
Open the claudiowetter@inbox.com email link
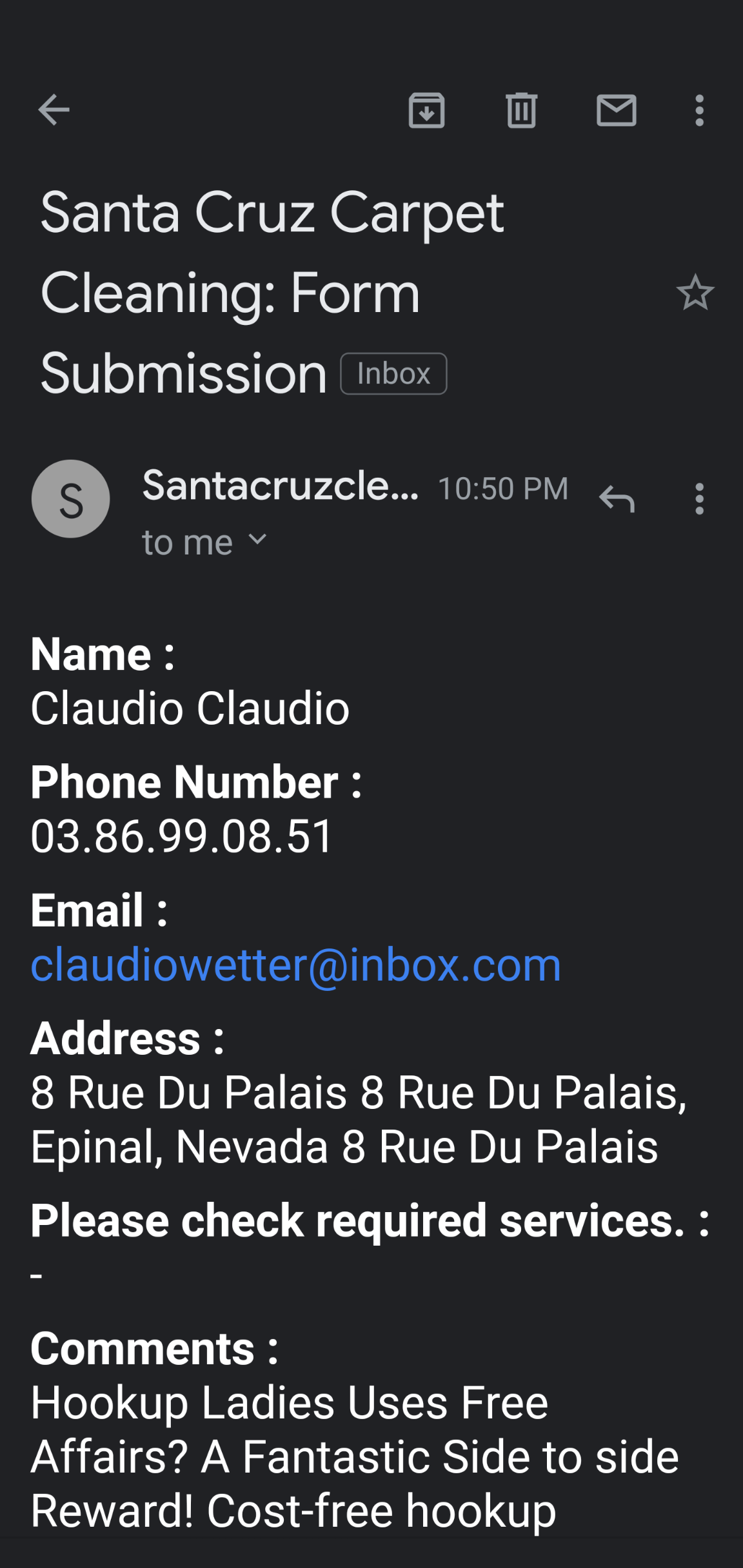click(x=296, y=965)
